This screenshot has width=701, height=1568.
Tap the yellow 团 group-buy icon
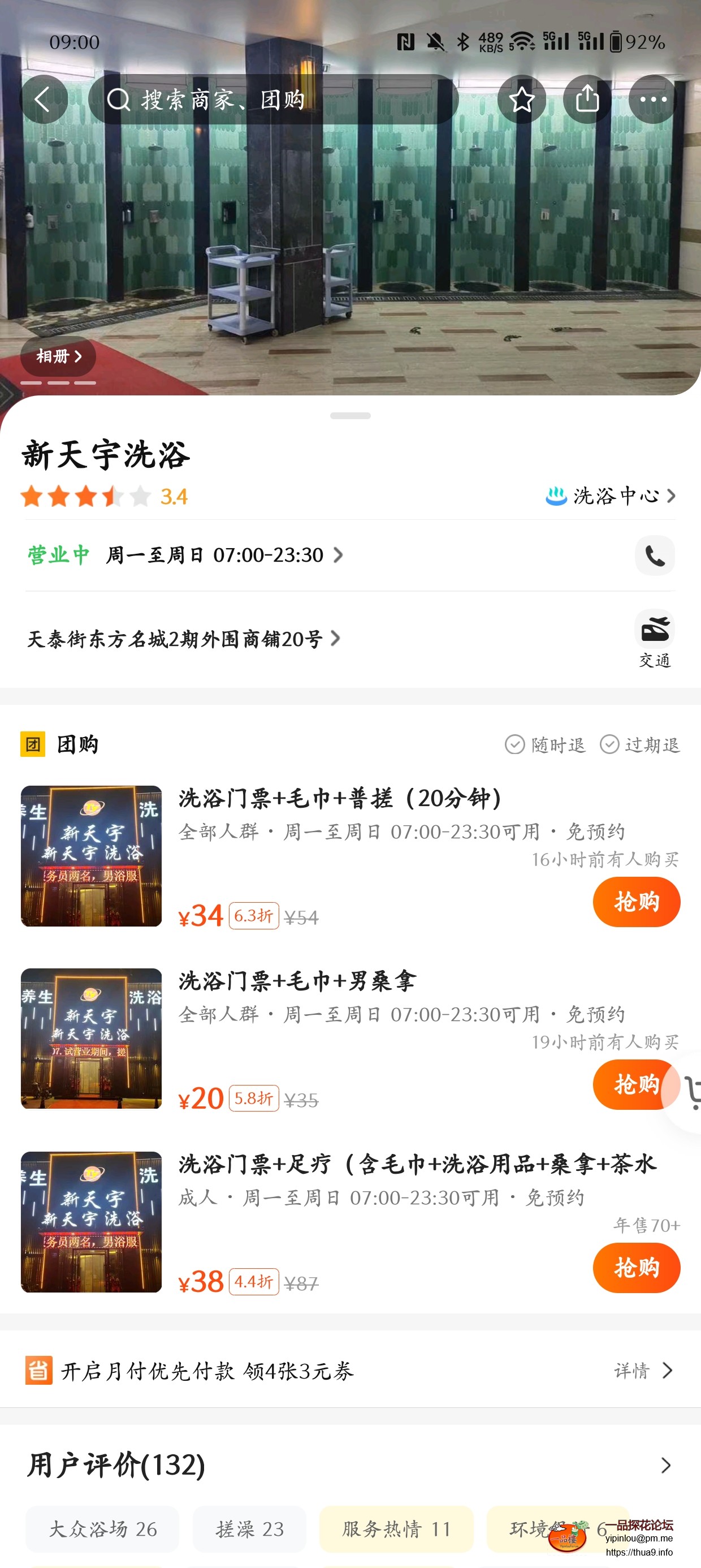(33, 744)
